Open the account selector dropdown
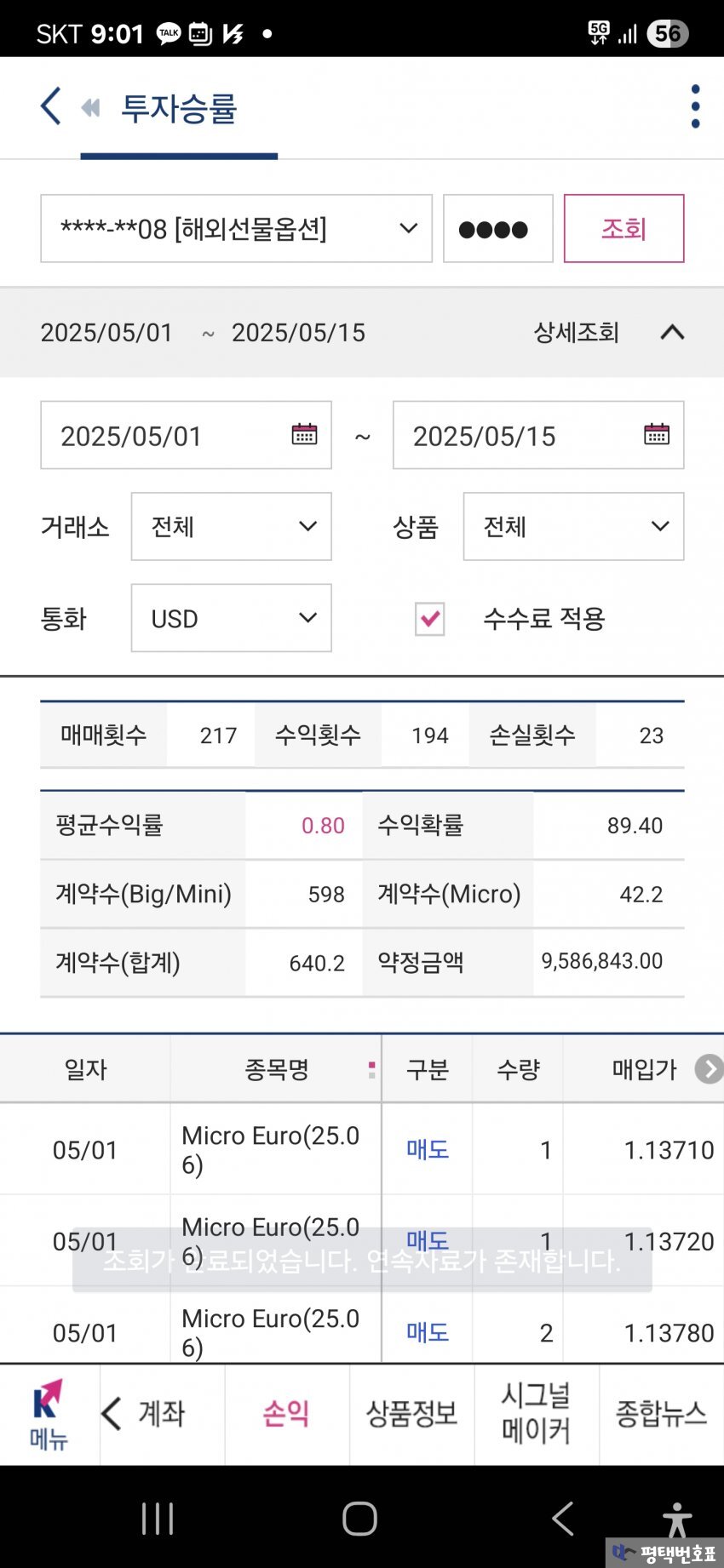The height and width of the screenshot is (1568, 724). tap(236, 228)
